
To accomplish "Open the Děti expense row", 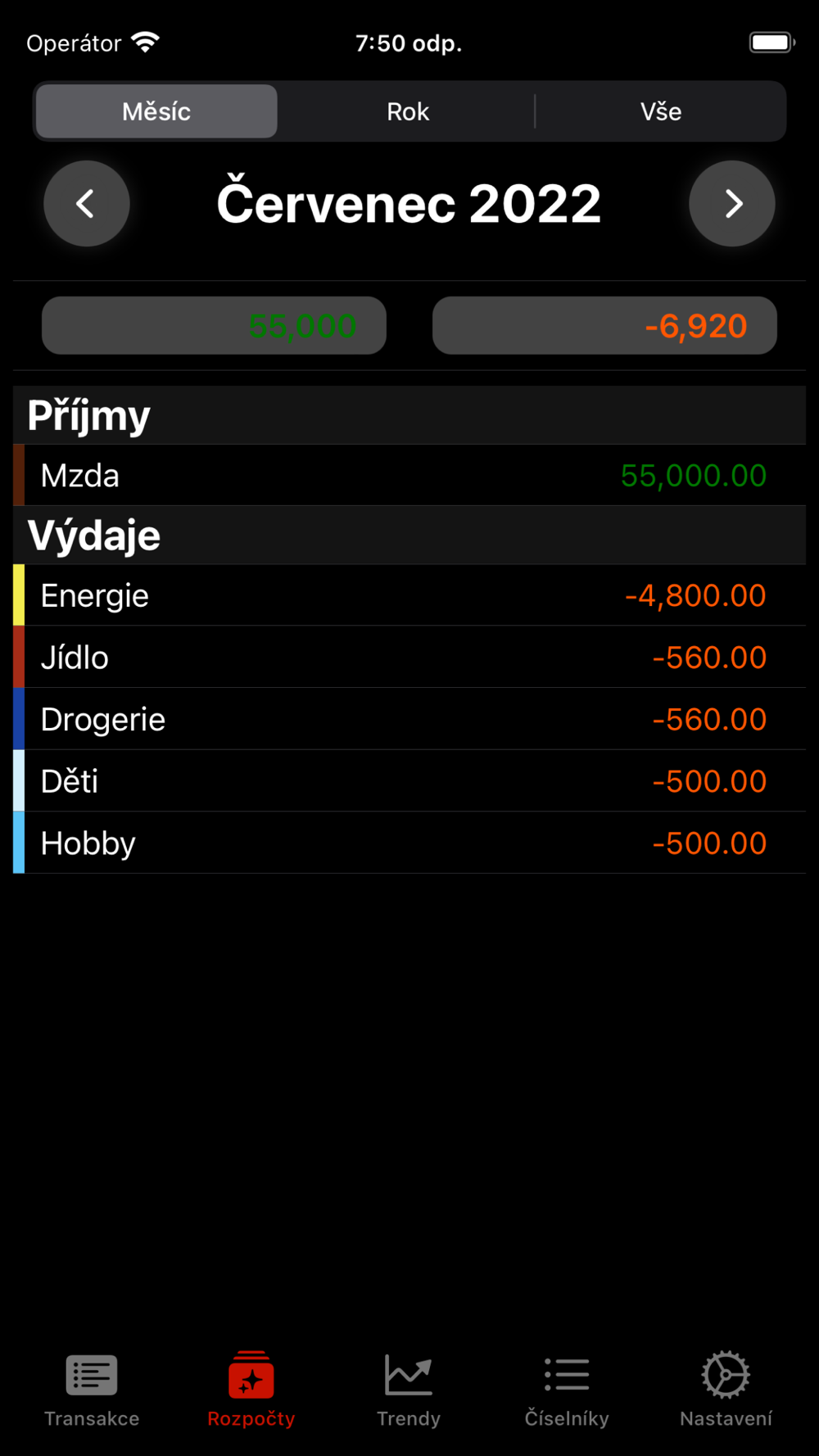I will (x=409, y=781).
